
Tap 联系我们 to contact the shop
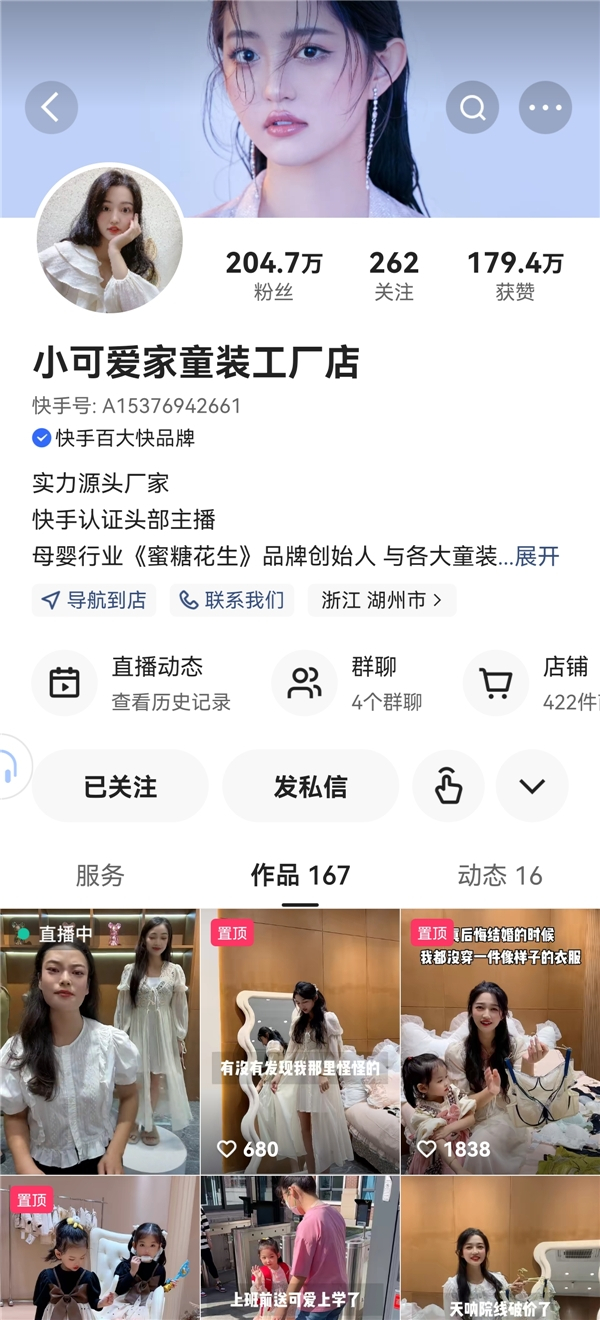231,600
